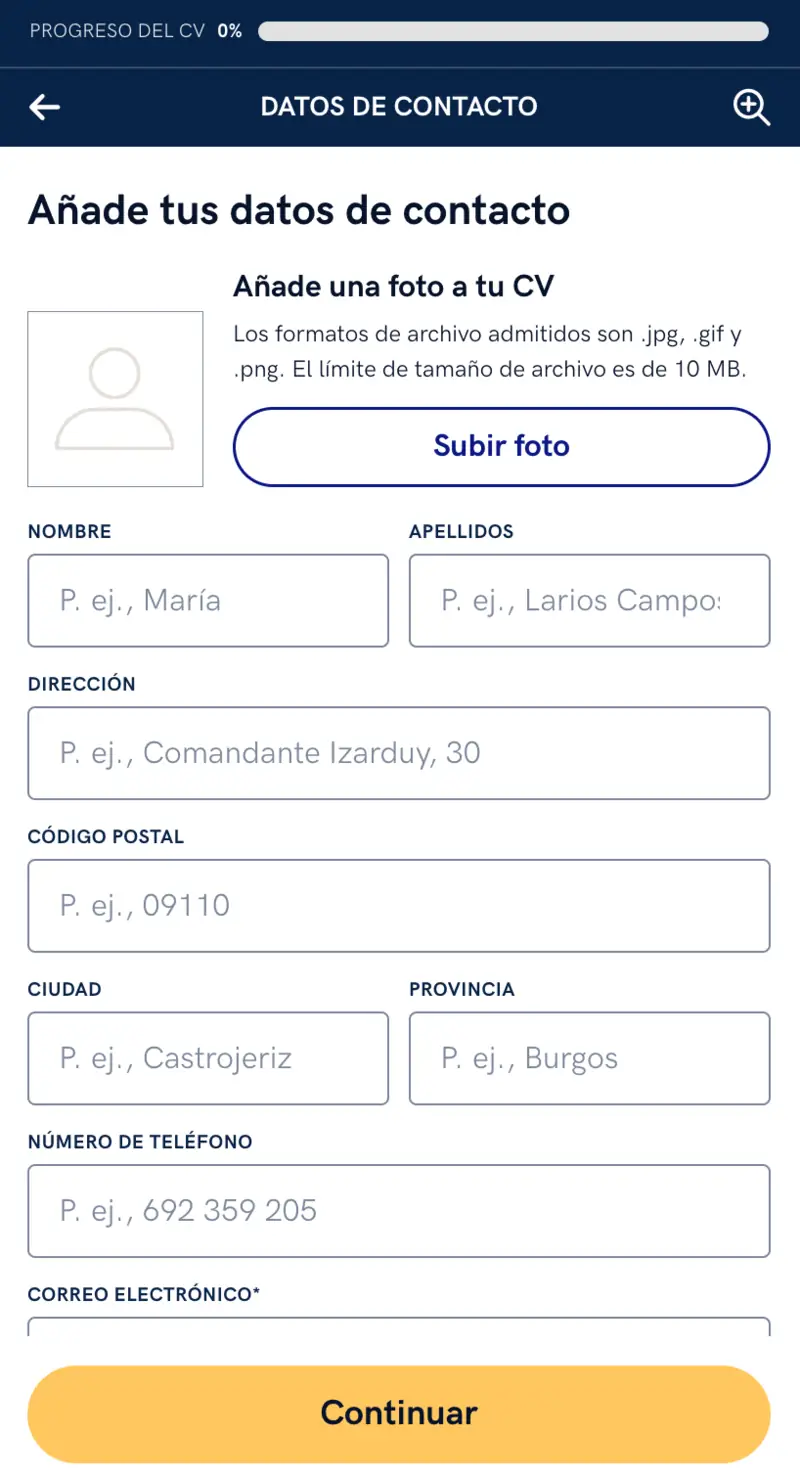The image size is (800, 1481).
Task: Click the CV progress bar
Action: point(513,31)
